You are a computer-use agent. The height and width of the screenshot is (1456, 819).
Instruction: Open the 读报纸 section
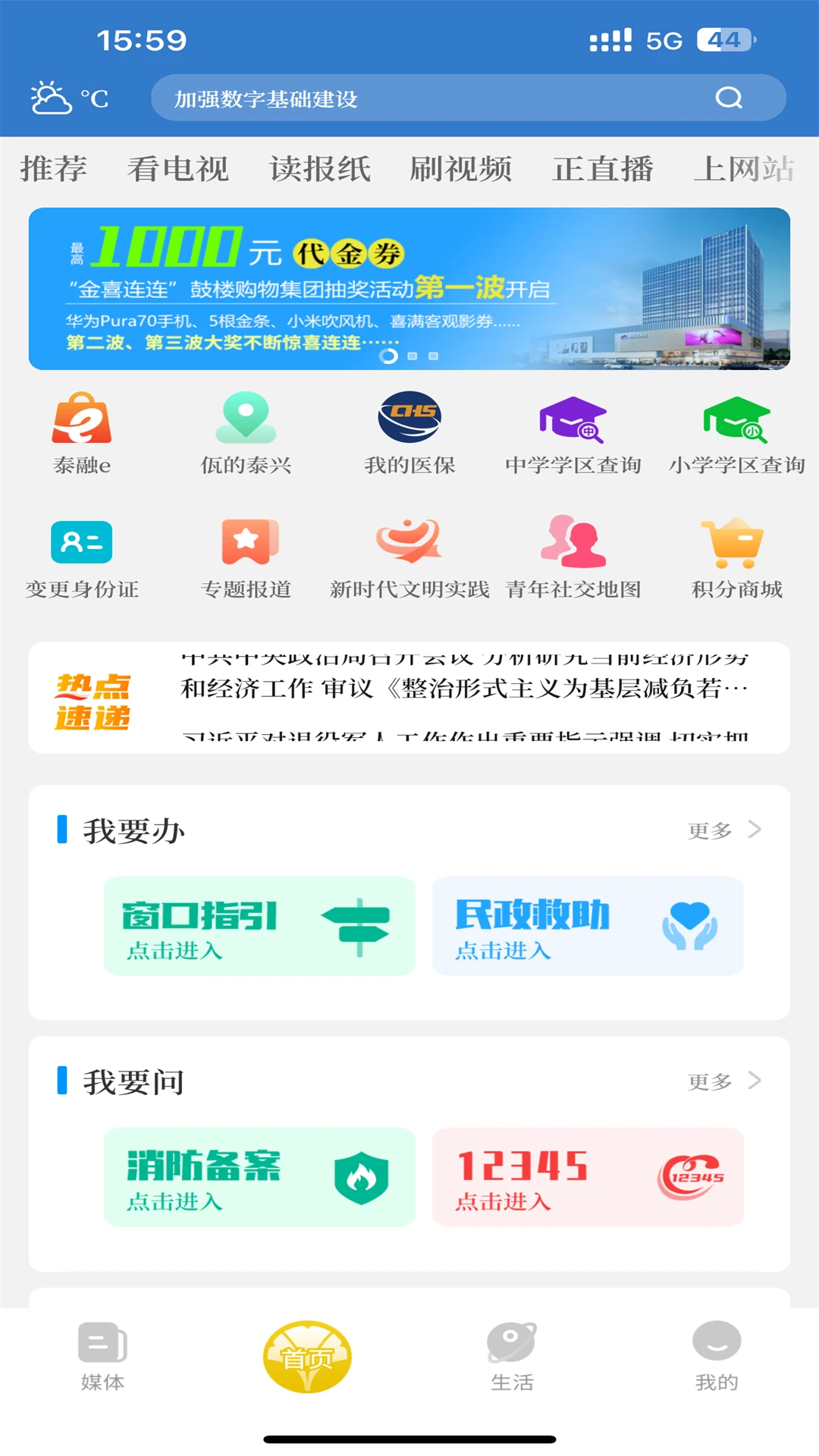click(x=320, y=168)
